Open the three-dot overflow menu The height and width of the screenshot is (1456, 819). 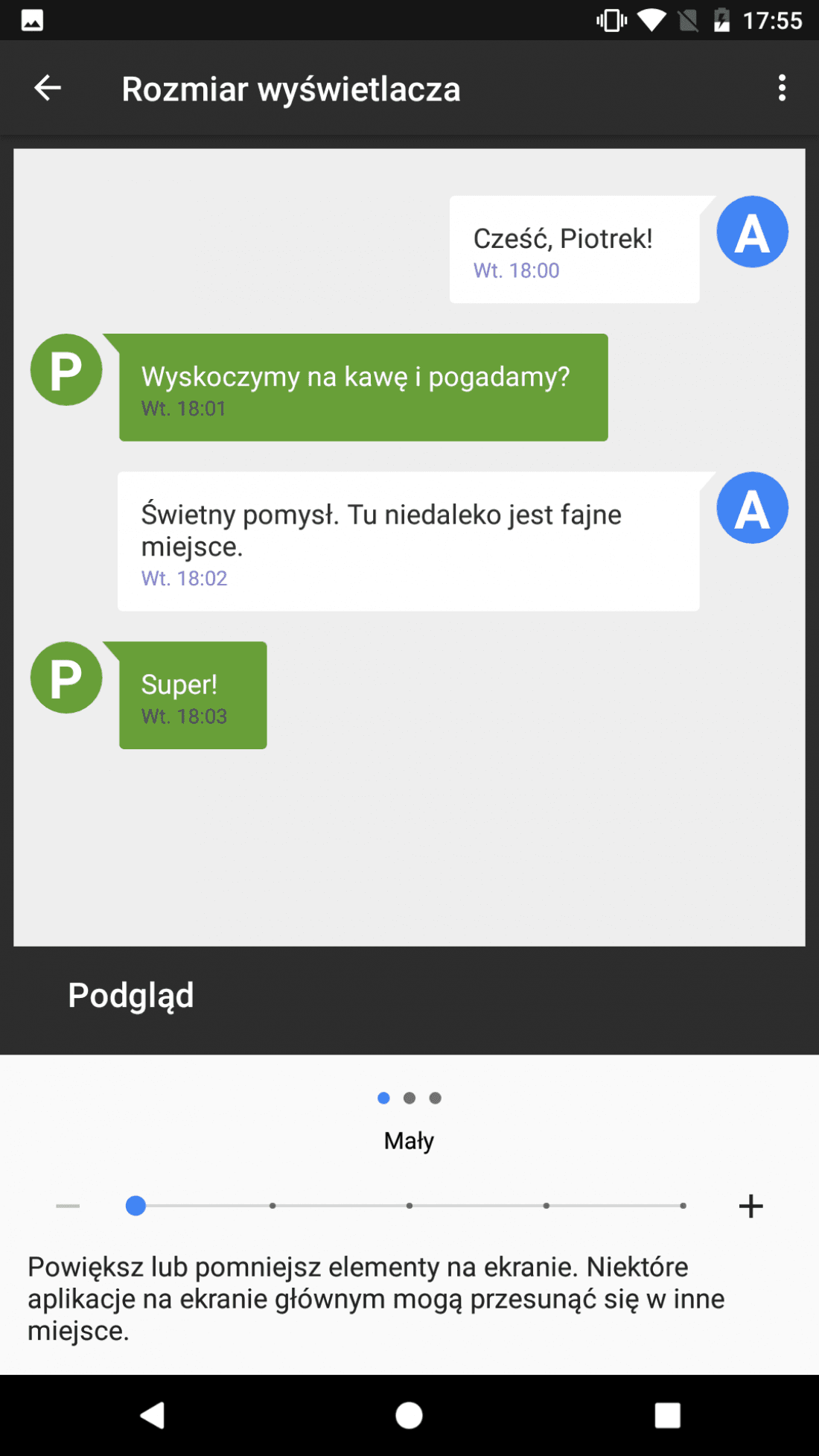point(782,88)
